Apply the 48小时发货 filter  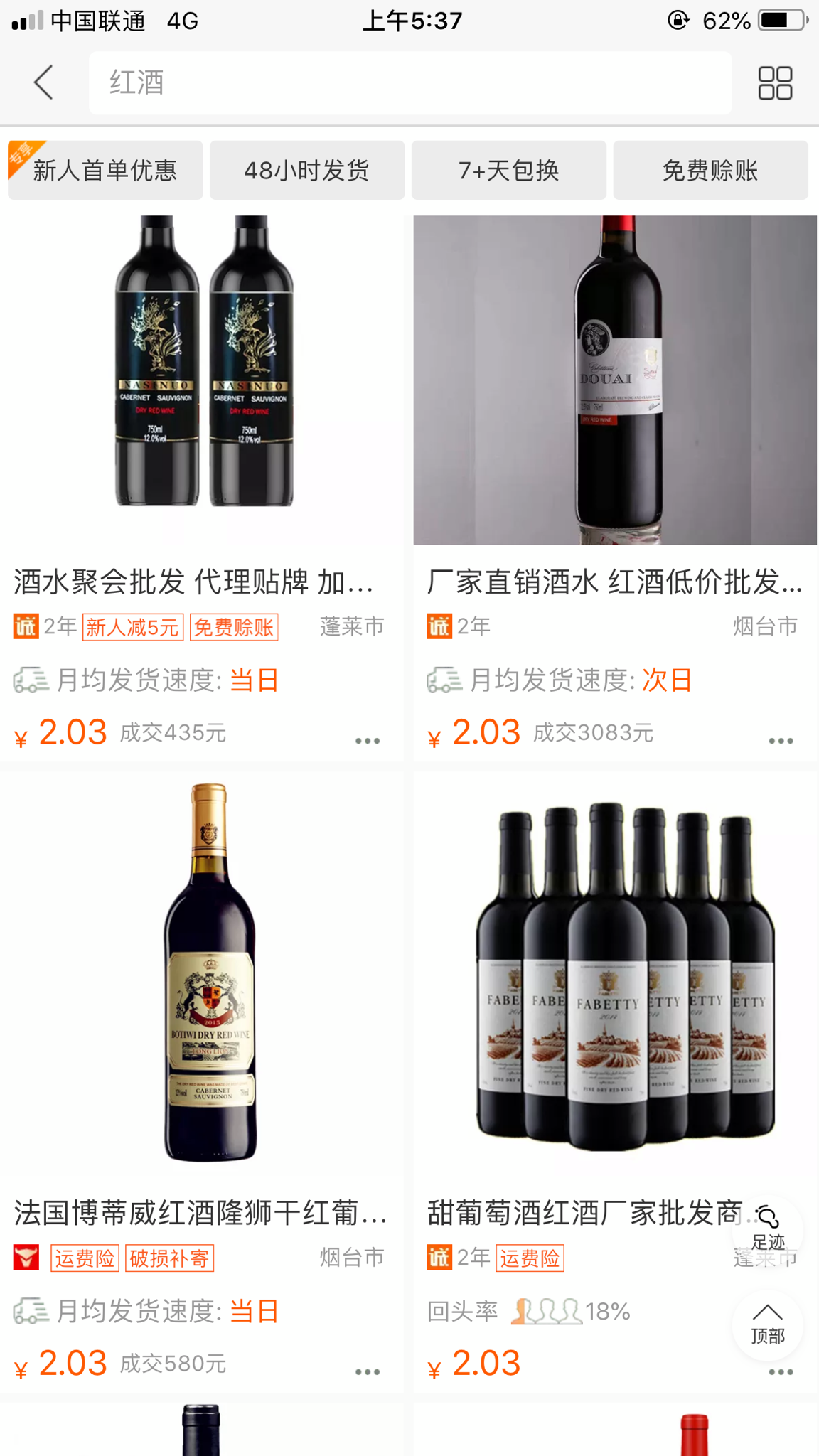point(307,171)
